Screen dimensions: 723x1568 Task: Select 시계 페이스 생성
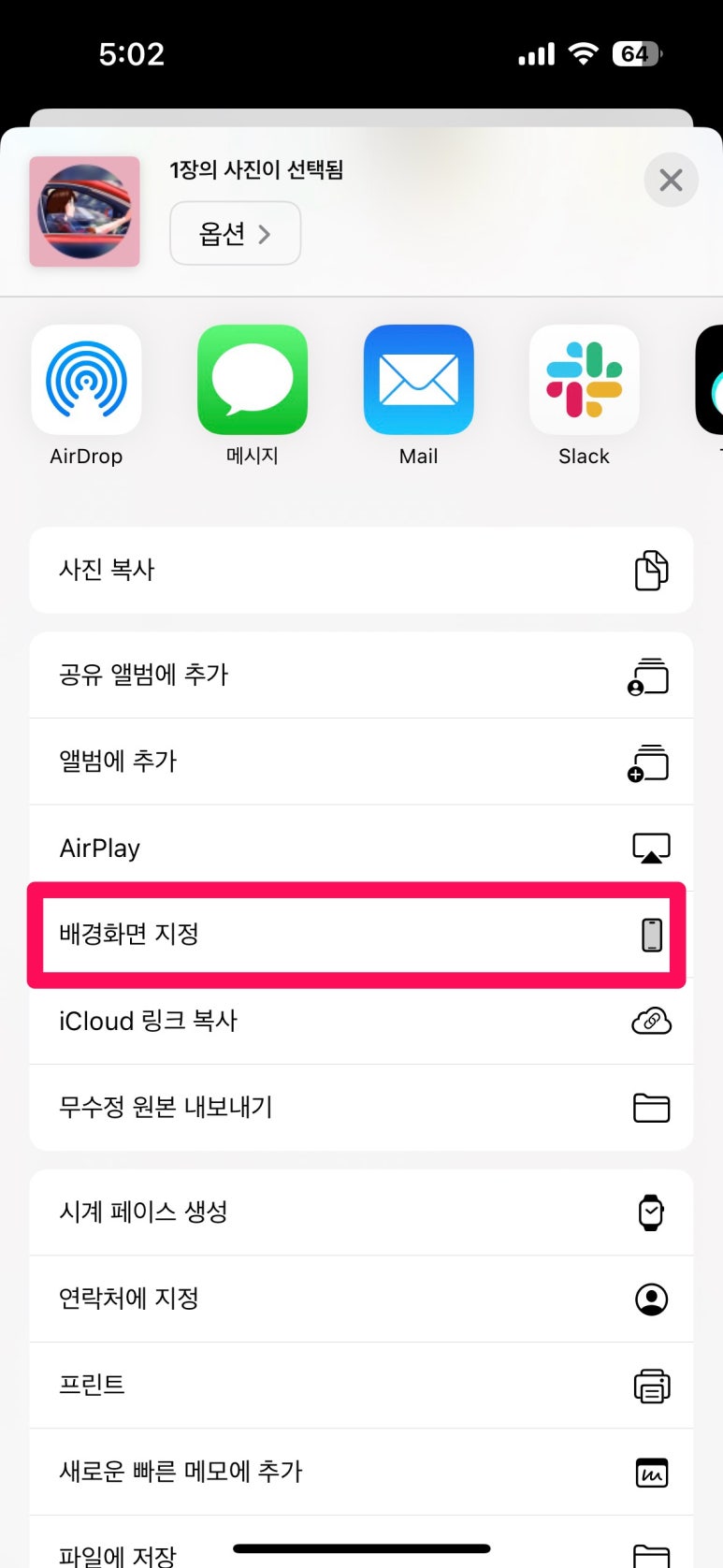361,1212
